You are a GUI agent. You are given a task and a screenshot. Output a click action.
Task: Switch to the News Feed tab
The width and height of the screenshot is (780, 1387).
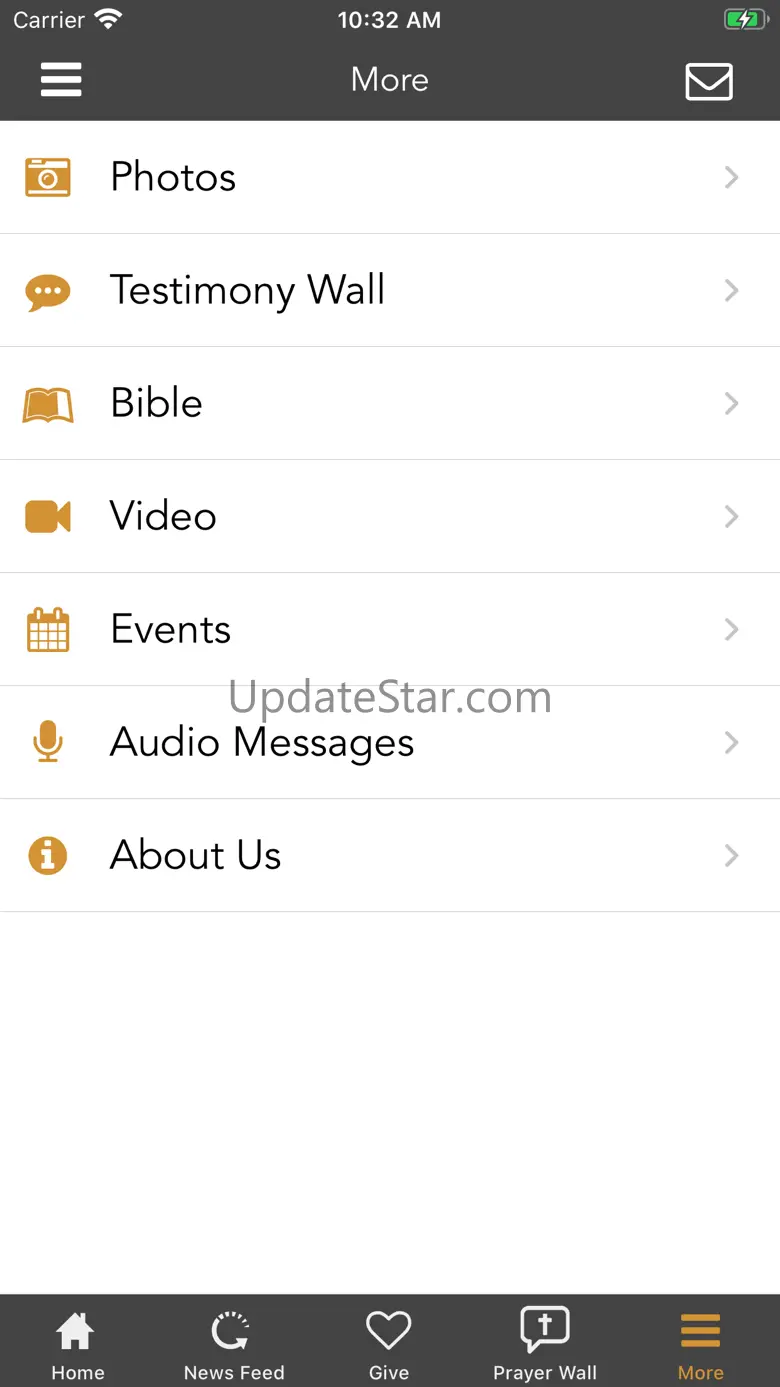pyautogui.click(x=234, y=1345)
